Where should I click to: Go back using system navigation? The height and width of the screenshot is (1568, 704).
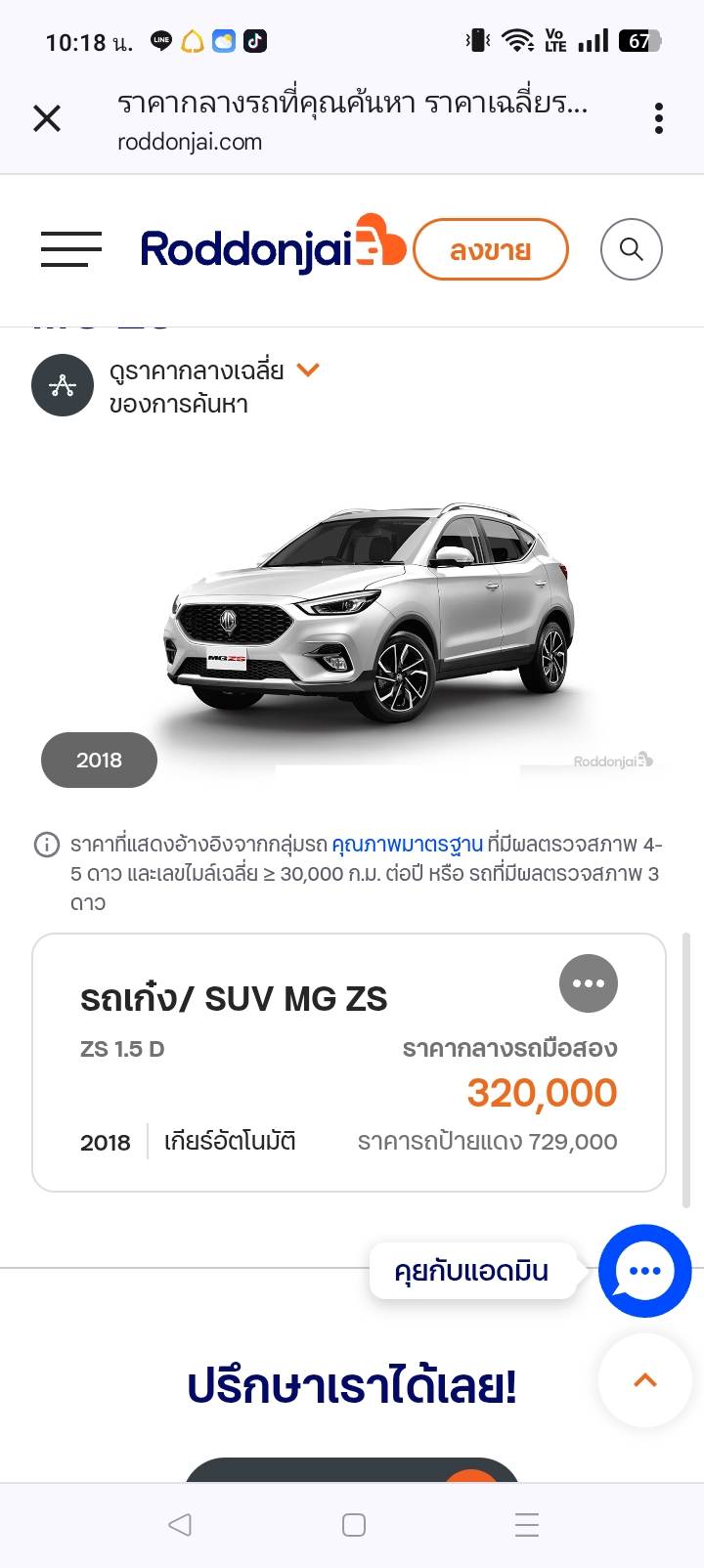pos(179,1525)
